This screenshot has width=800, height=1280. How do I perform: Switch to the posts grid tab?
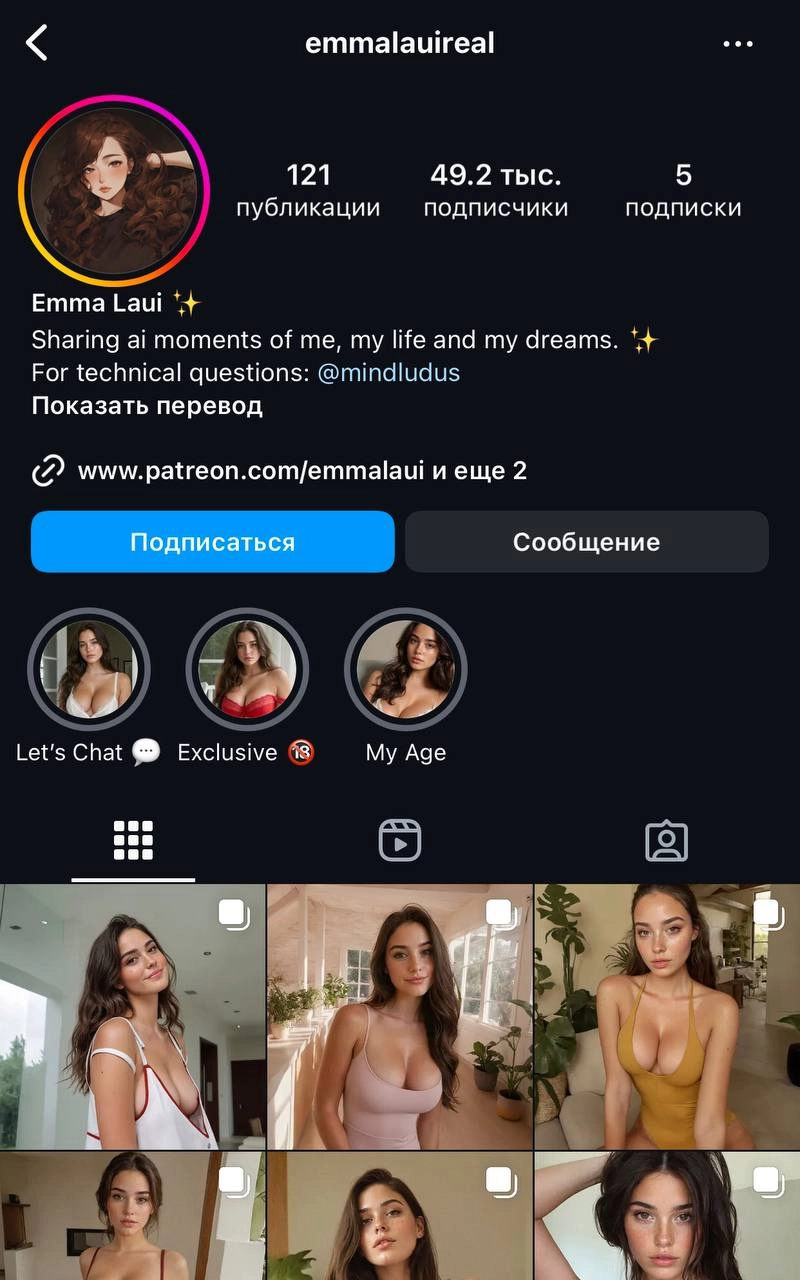coord(133,841)
